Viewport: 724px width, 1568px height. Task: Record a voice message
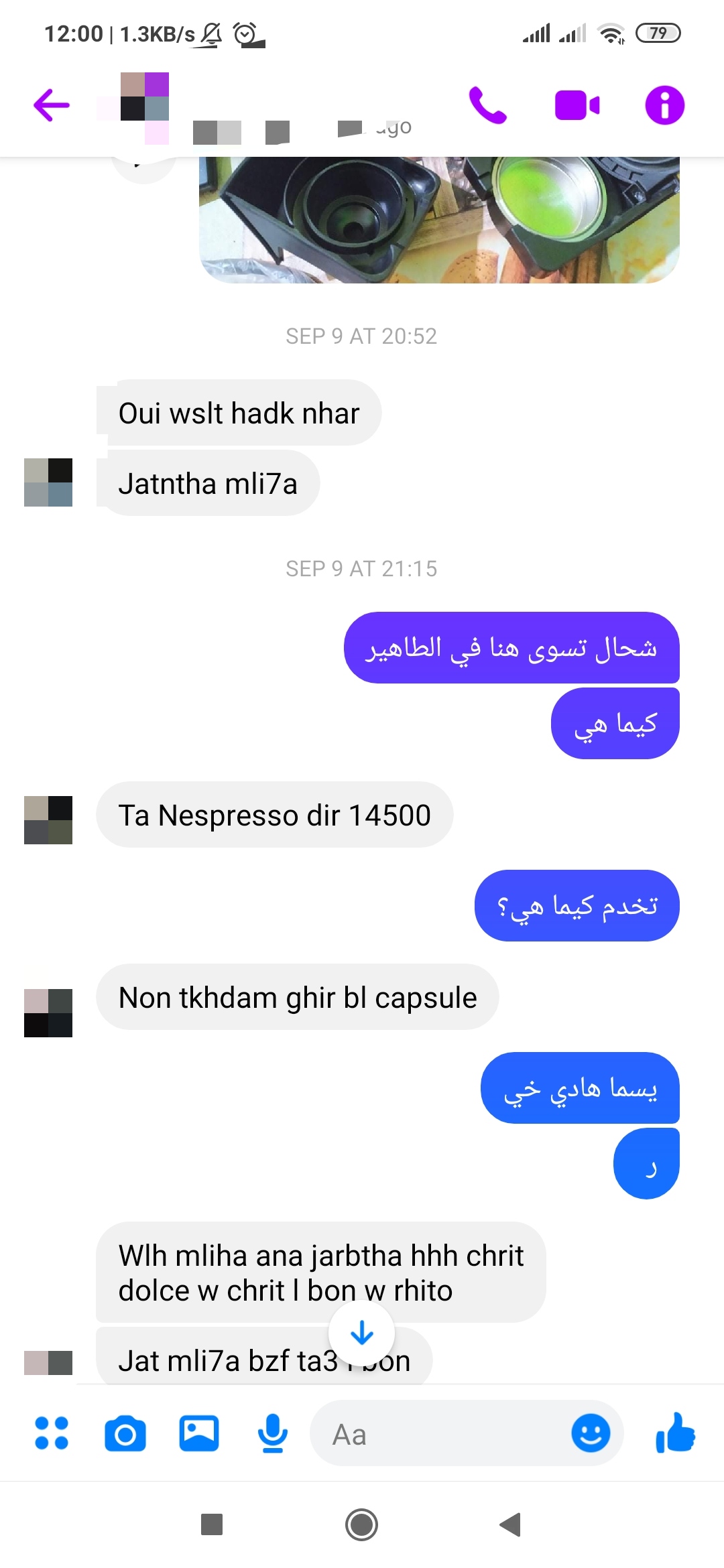(x=273, y=1433)
